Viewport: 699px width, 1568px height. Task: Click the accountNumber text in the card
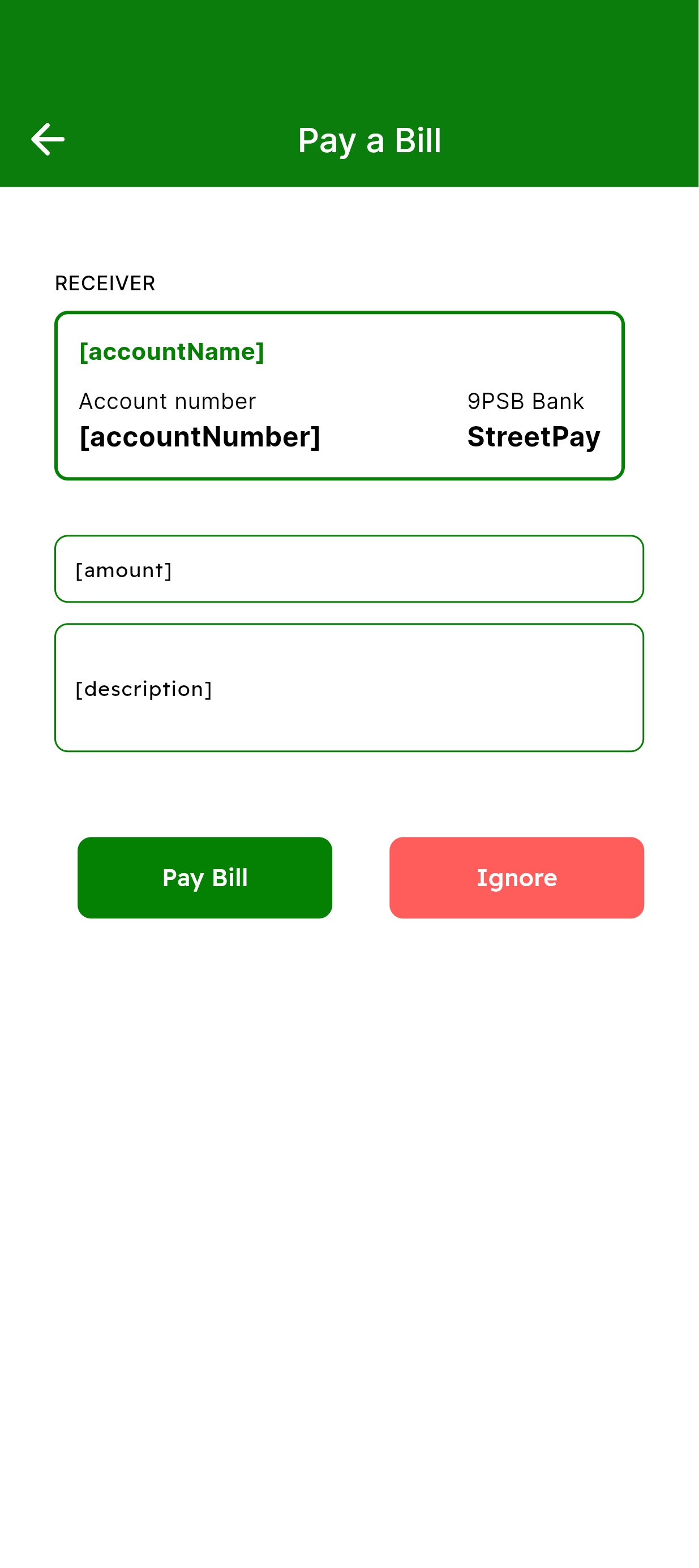199,437
